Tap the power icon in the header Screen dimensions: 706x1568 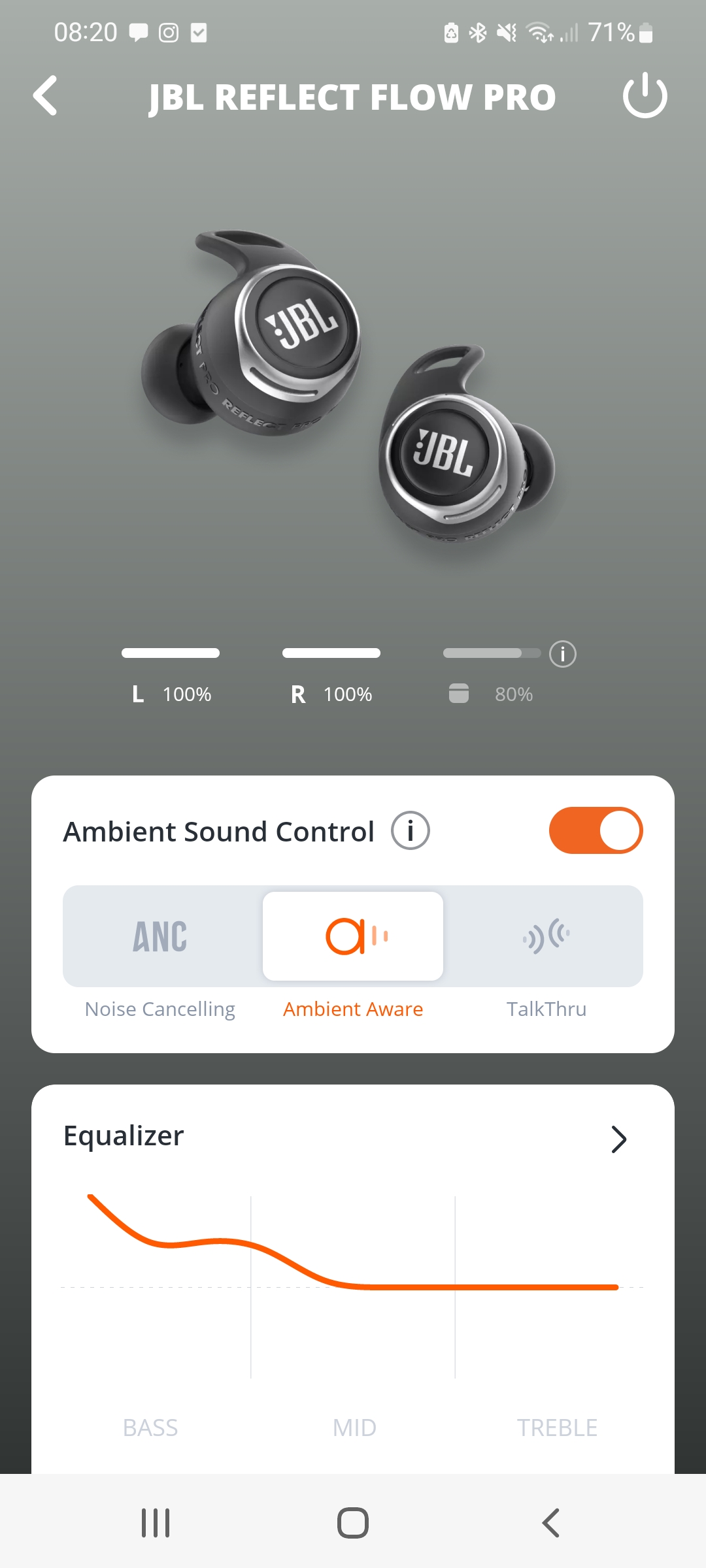(x=645, y=96)
